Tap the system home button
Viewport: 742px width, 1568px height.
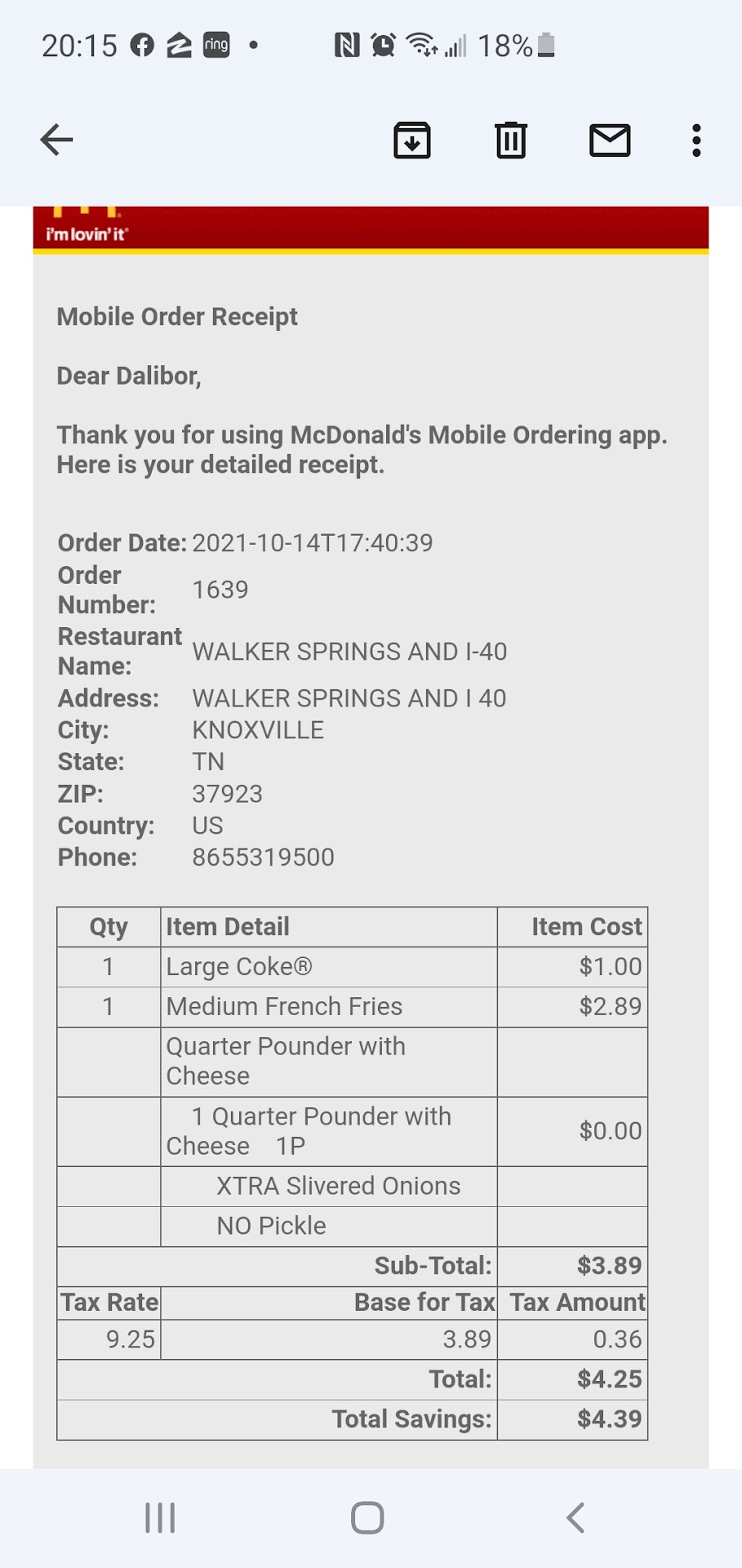(367, 1517)
